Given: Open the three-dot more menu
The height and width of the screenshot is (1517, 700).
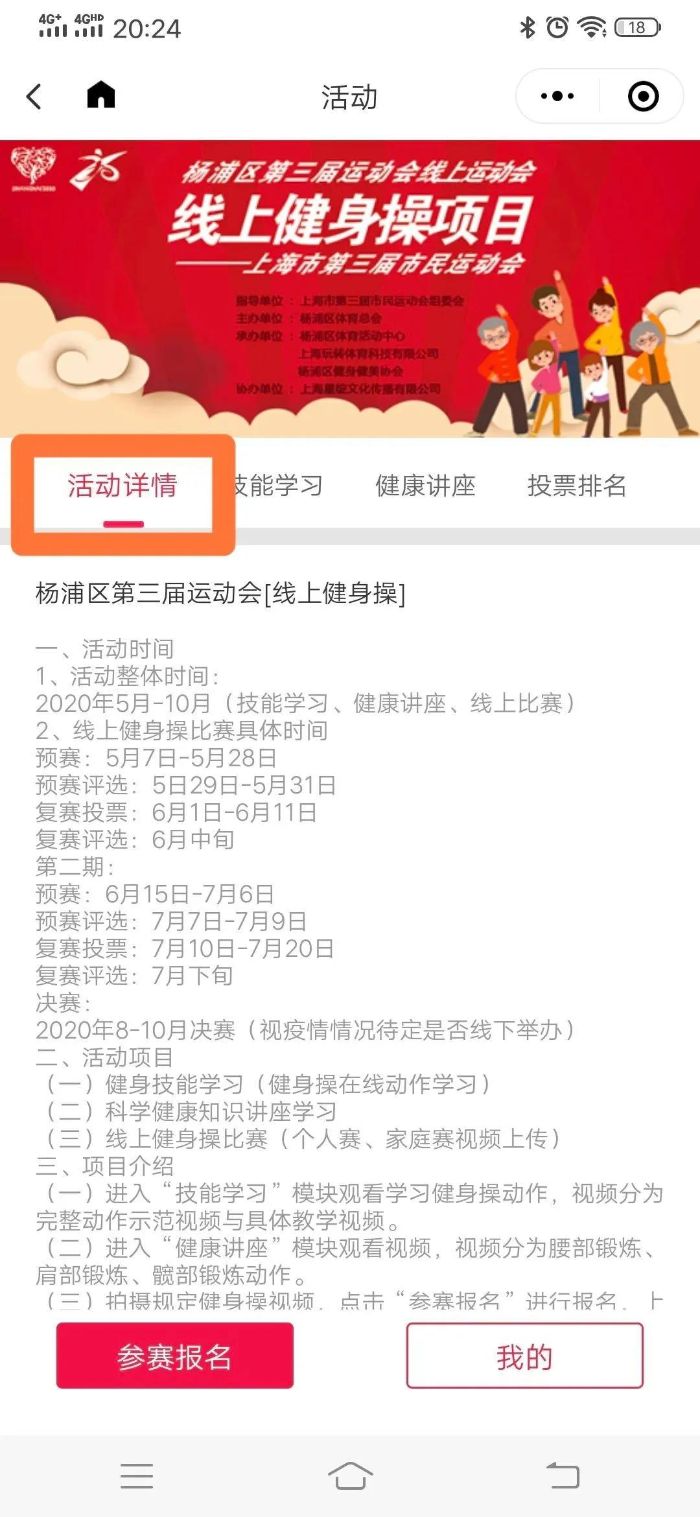Looking at the screenshot, I should (557, 97).
